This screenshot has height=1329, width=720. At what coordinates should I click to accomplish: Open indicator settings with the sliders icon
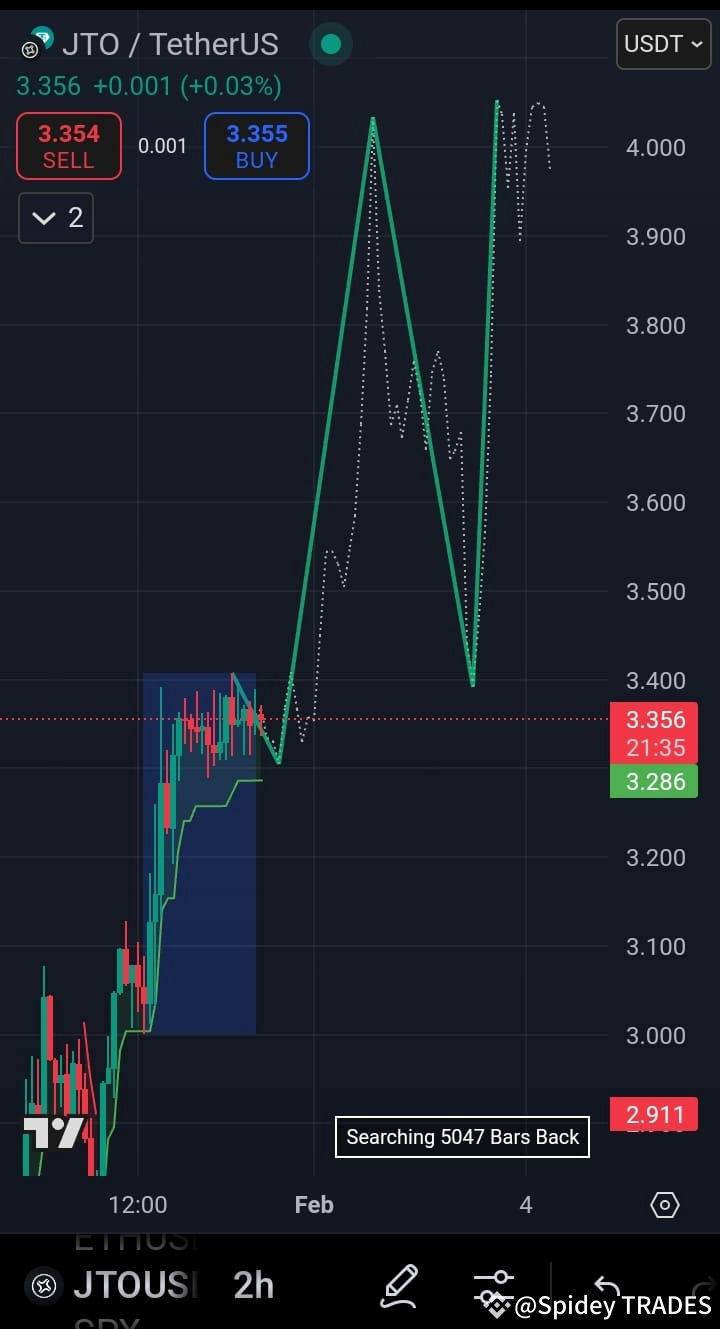click(494, 1285)
